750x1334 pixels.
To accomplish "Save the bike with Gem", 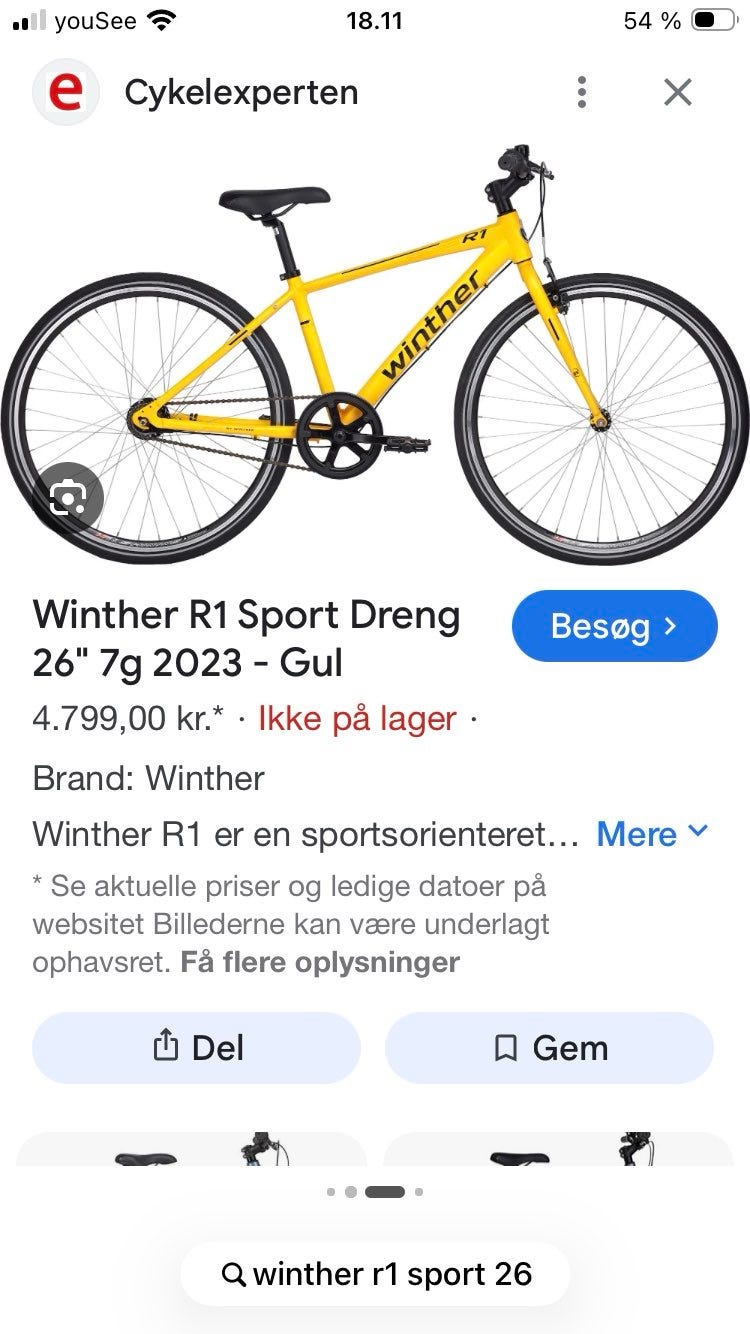I will click(x=549, y=1048).
